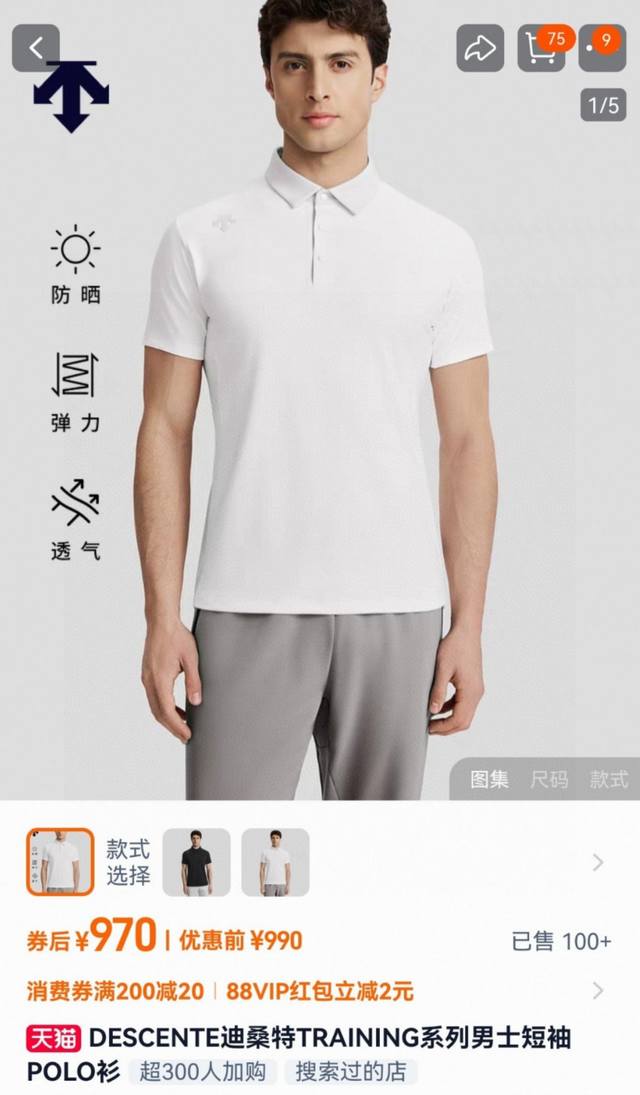Open the shopping cart
This screenshot has width=640, height=1095.
pyautogui.click(x=540, y=48)
